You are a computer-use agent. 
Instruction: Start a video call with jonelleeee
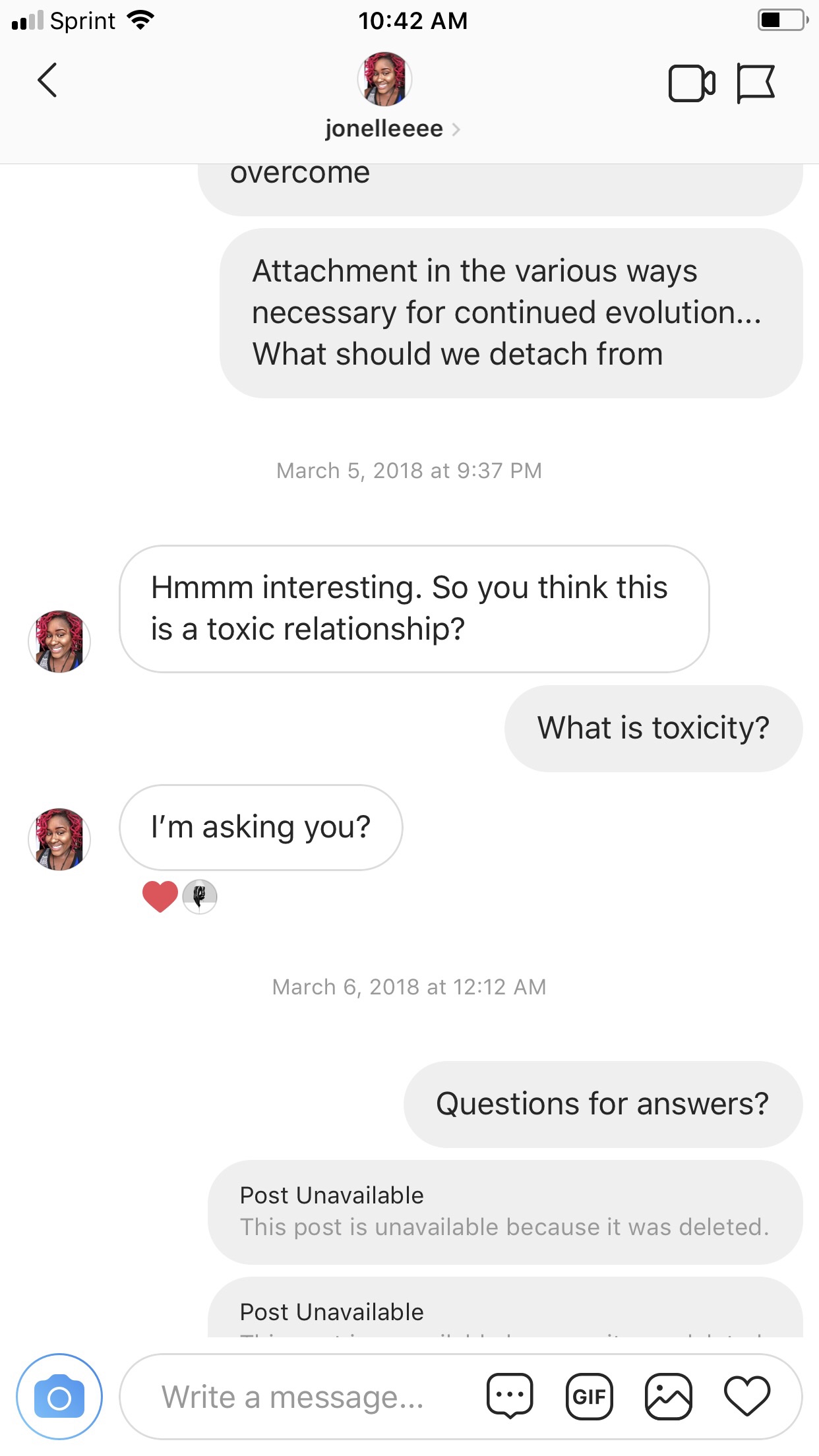point(691,83)
